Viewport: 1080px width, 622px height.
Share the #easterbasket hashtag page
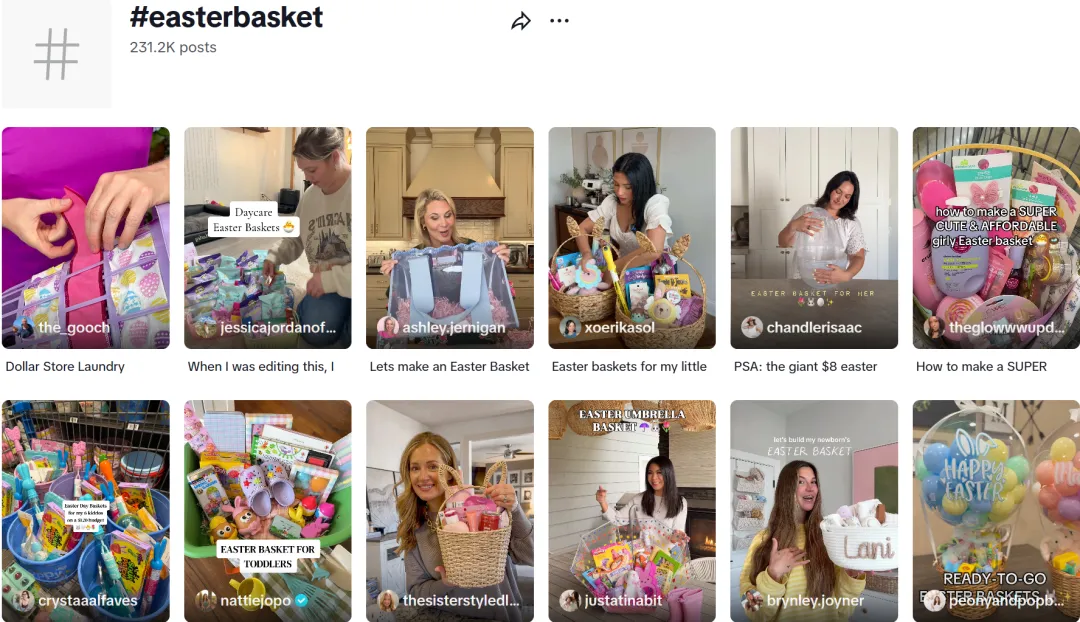[x=520, y=21]
